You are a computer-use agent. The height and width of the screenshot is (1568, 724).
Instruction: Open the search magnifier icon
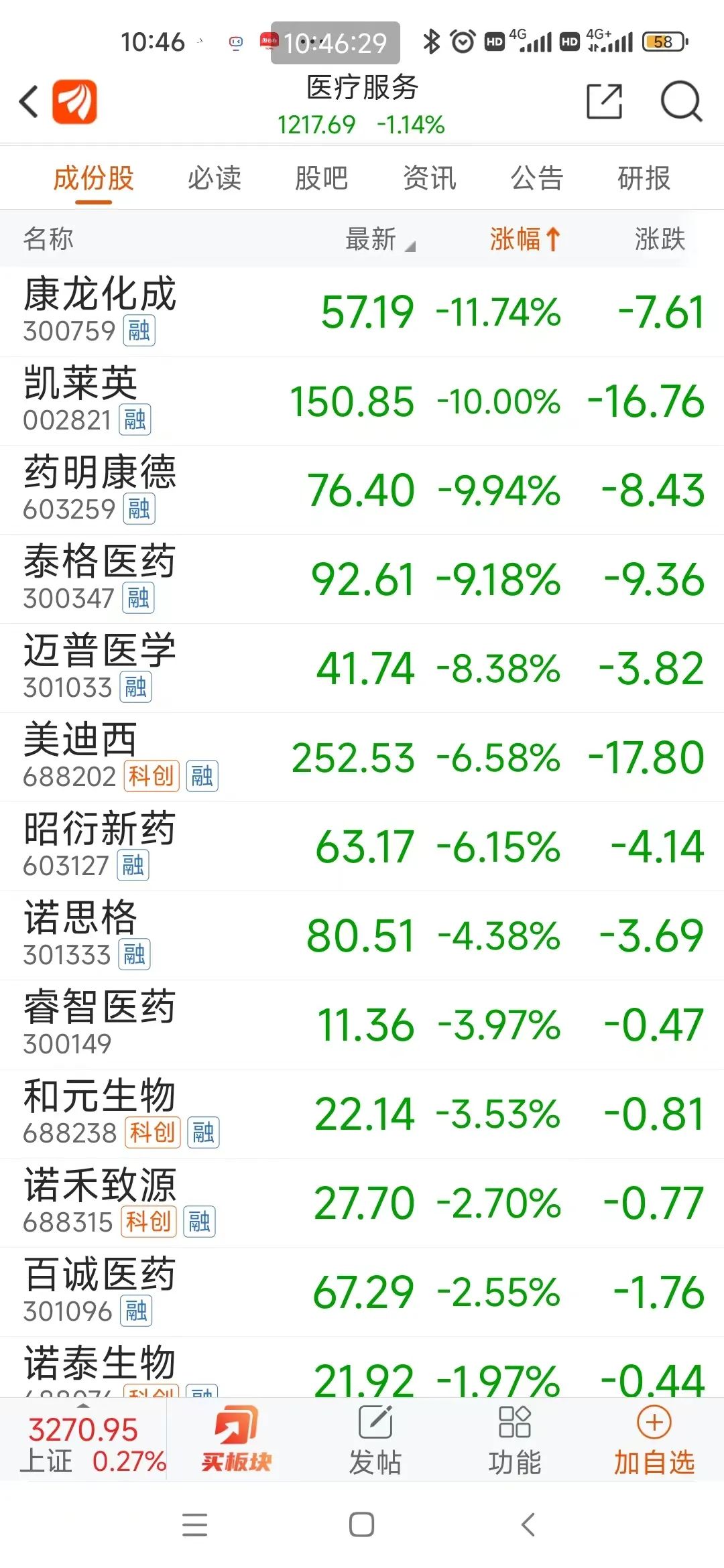pos(680,102)
